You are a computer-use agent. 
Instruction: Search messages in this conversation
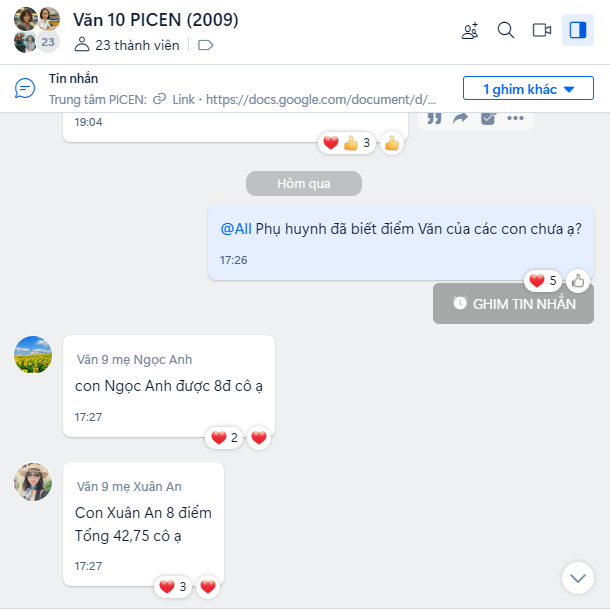coord(506,30)
